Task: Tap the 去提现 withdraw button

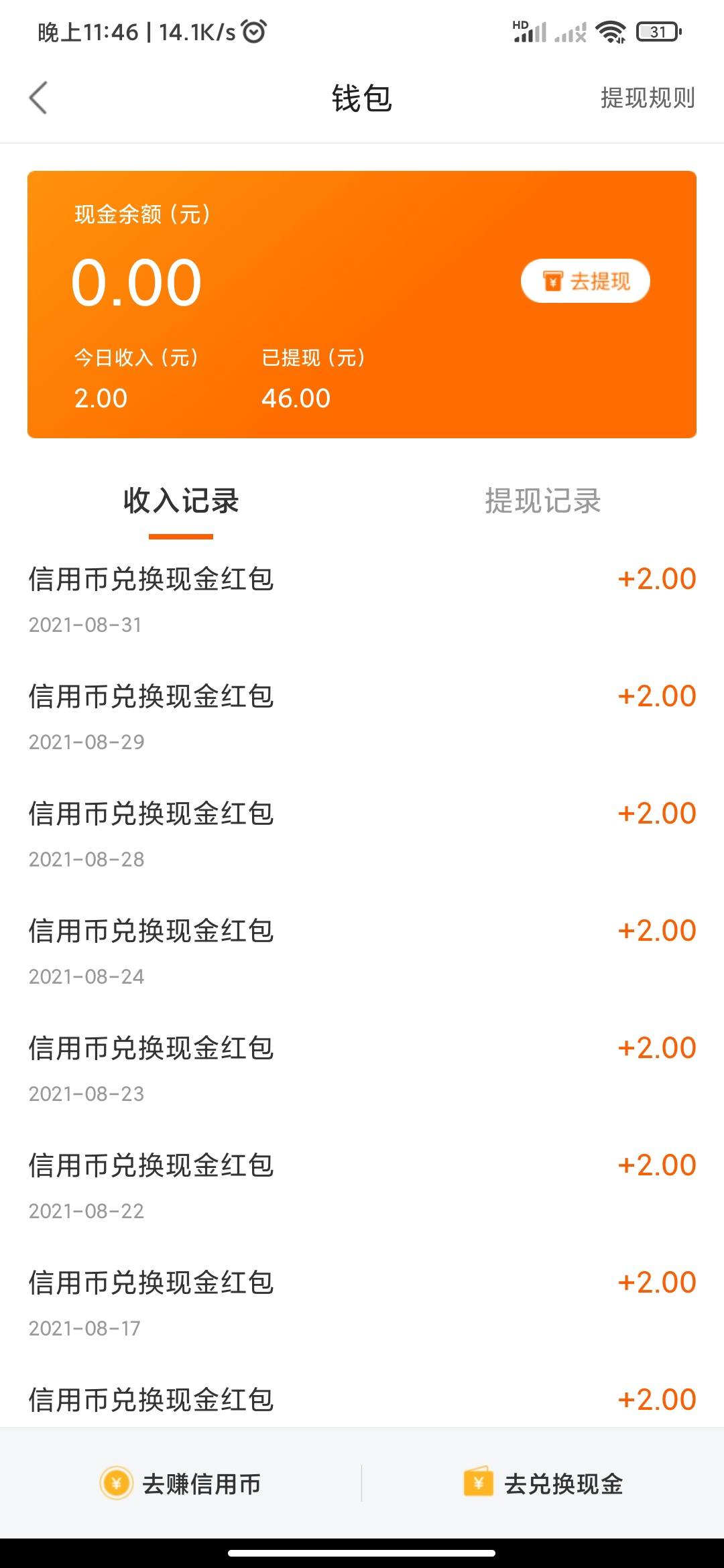Action: (585, 281)
